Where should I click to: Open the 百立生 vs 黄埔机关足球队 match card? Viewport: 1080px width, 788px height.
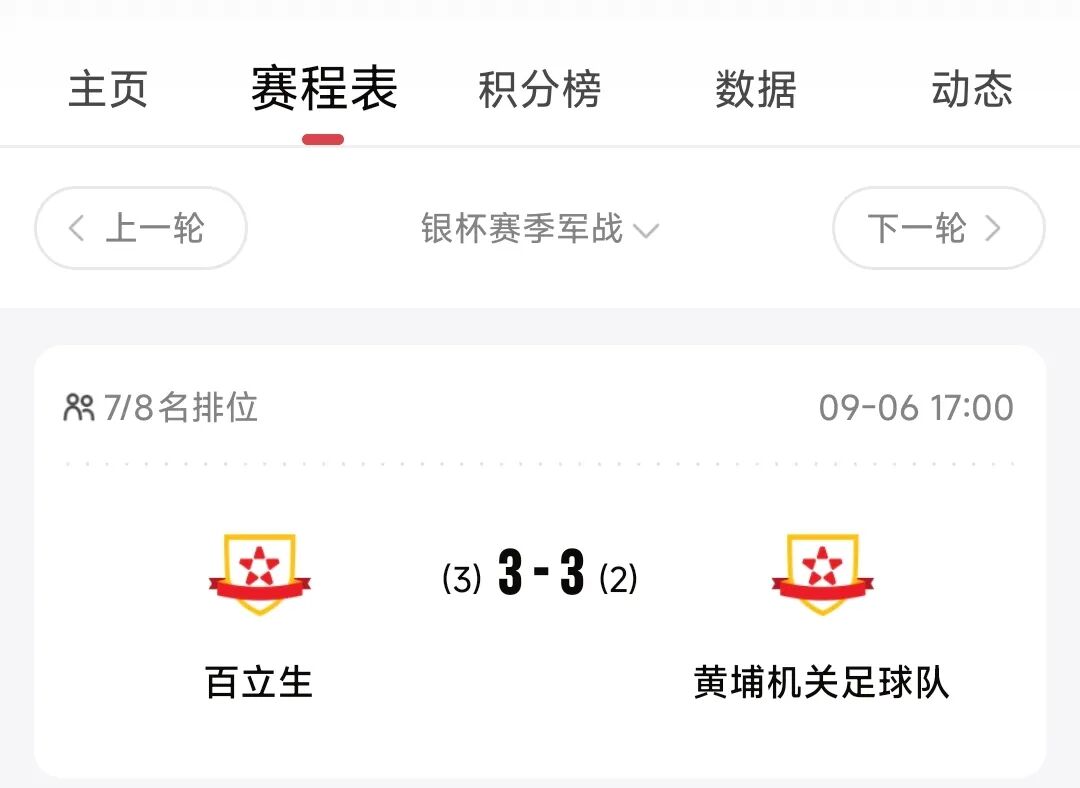(540, 562)
